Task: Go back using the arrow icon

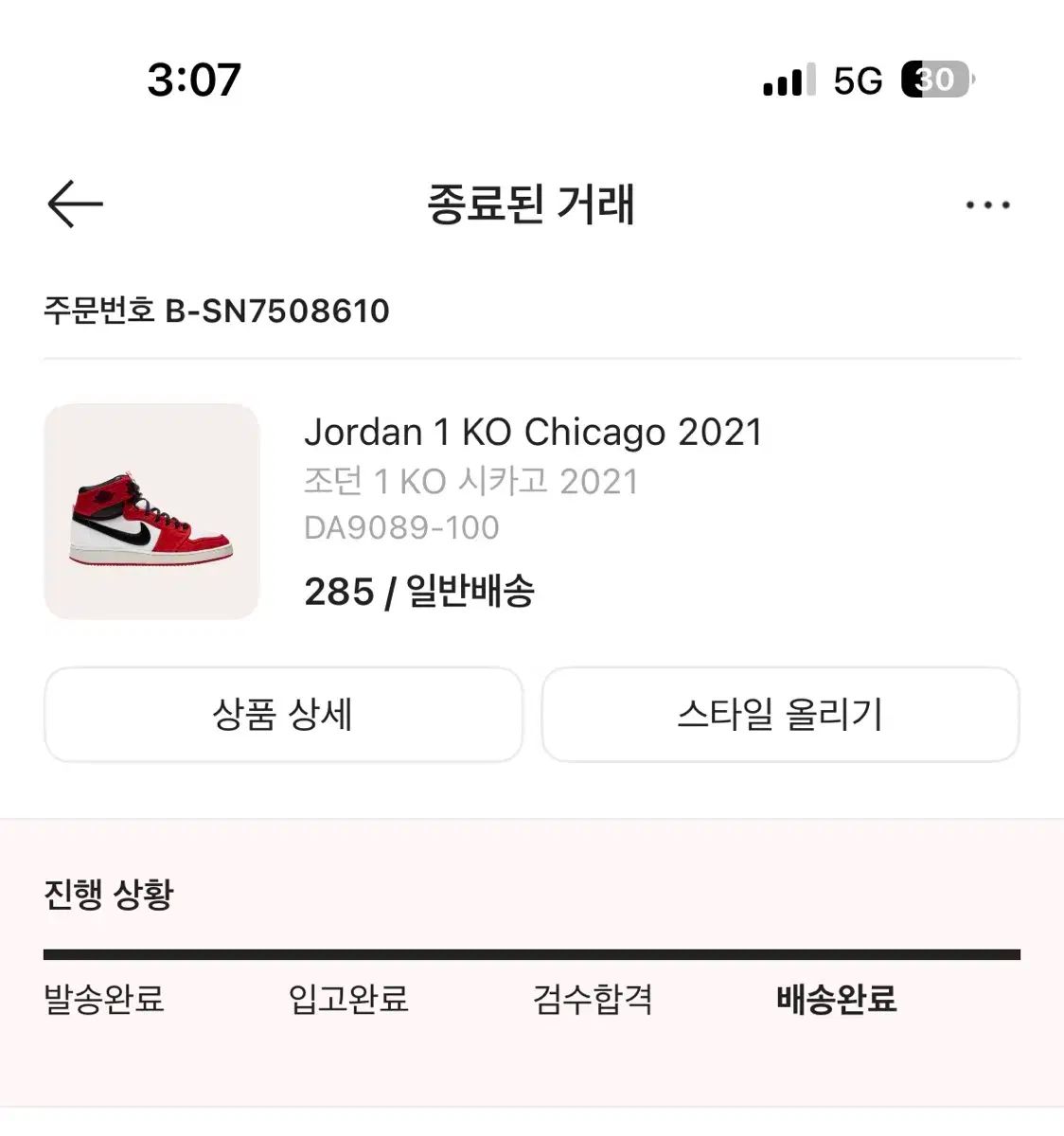Action: 75,204
